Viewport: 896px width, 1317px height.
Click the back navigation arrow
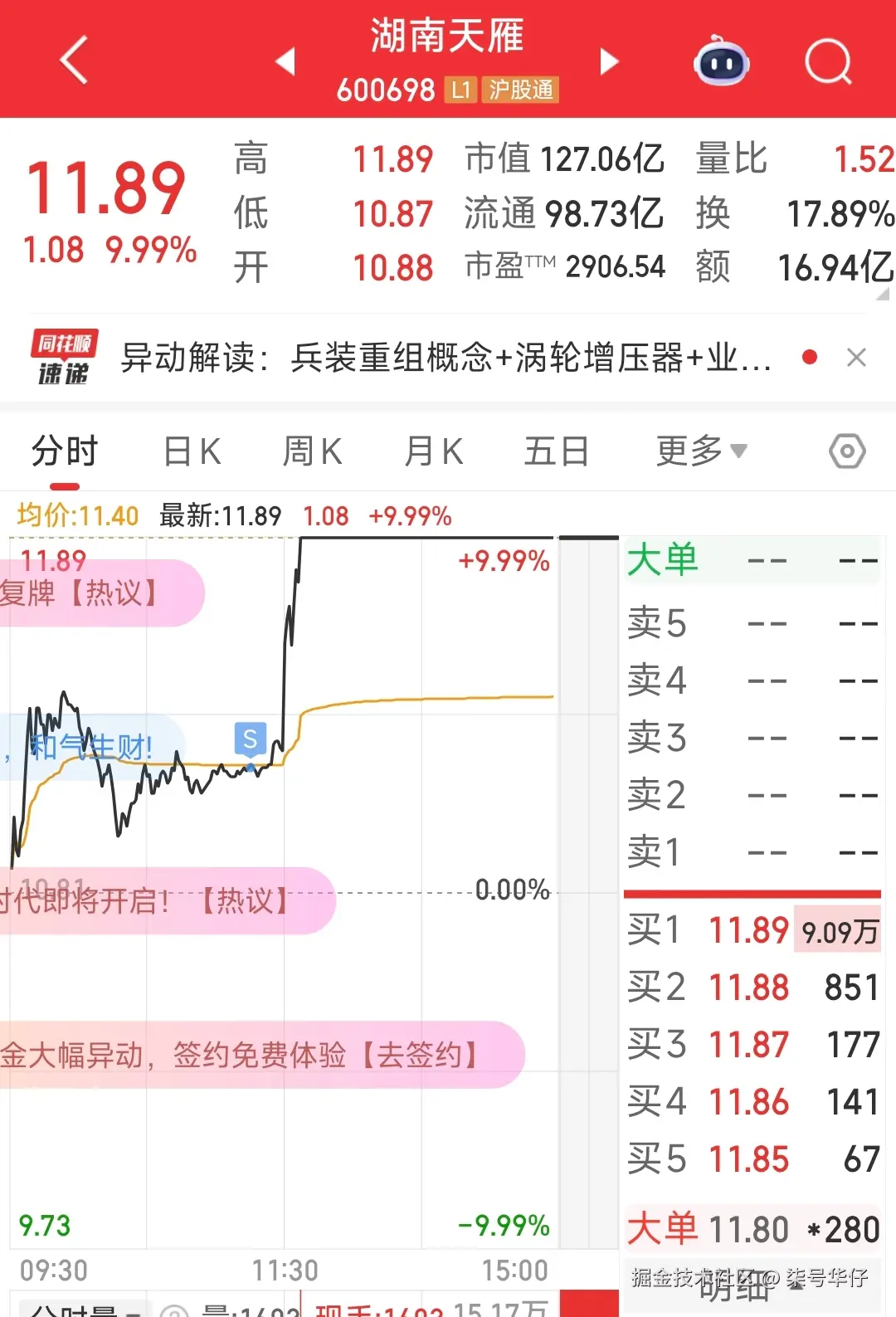click(x=73, y=61)
